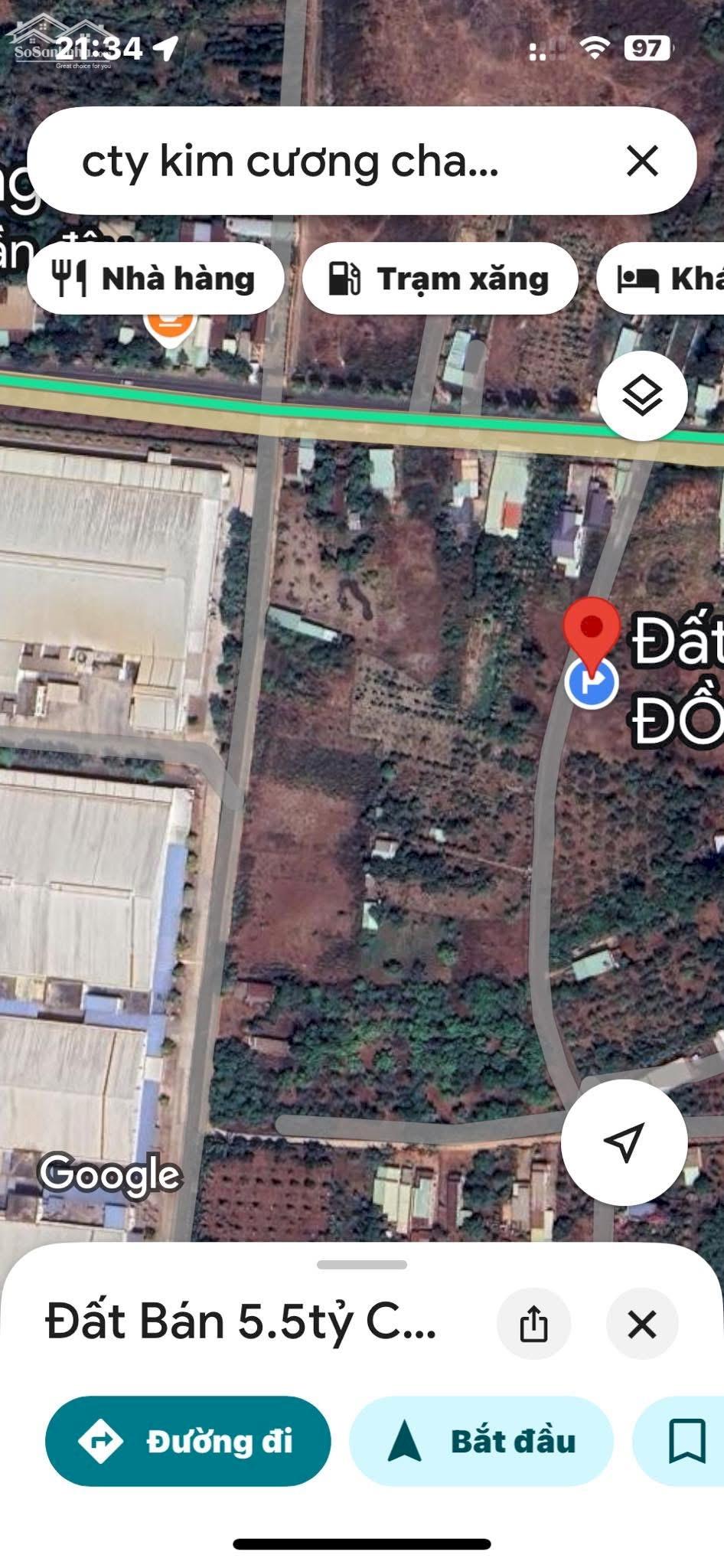Select the Nhà hàng chip
Viewport: 724px width, 1568px height.
[155, 279]
